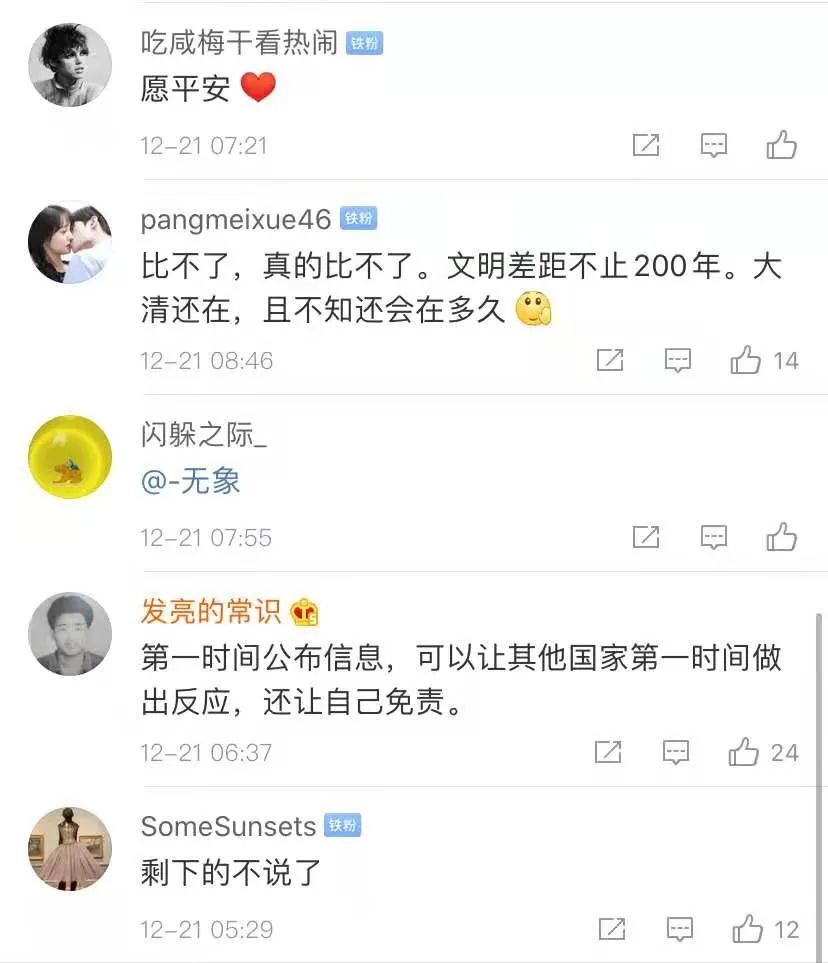Open SomeSunsets' avatar
The height and width of the screenshot is (963, 828).
pos(69,848)
